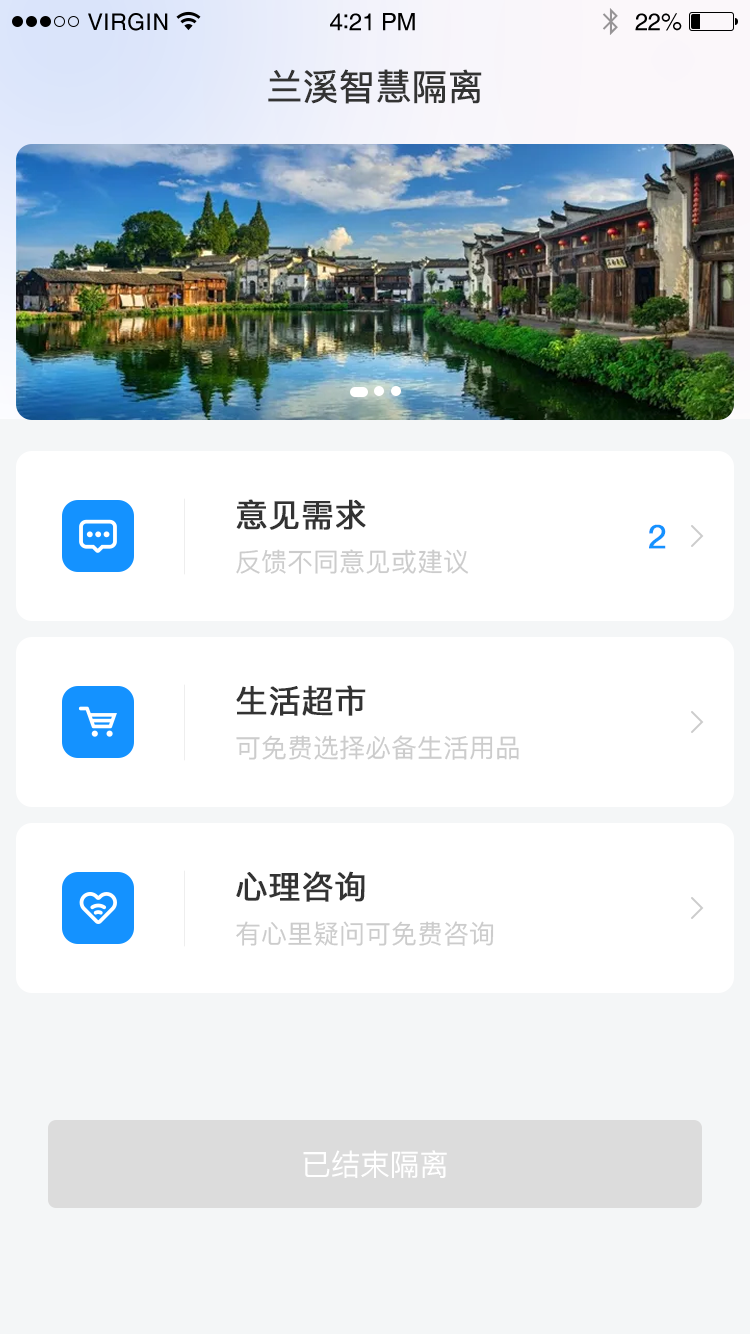Tap the heart icon for 心理咨询
This screenshot has height=1334, width=750.
(x=97, y=908)
